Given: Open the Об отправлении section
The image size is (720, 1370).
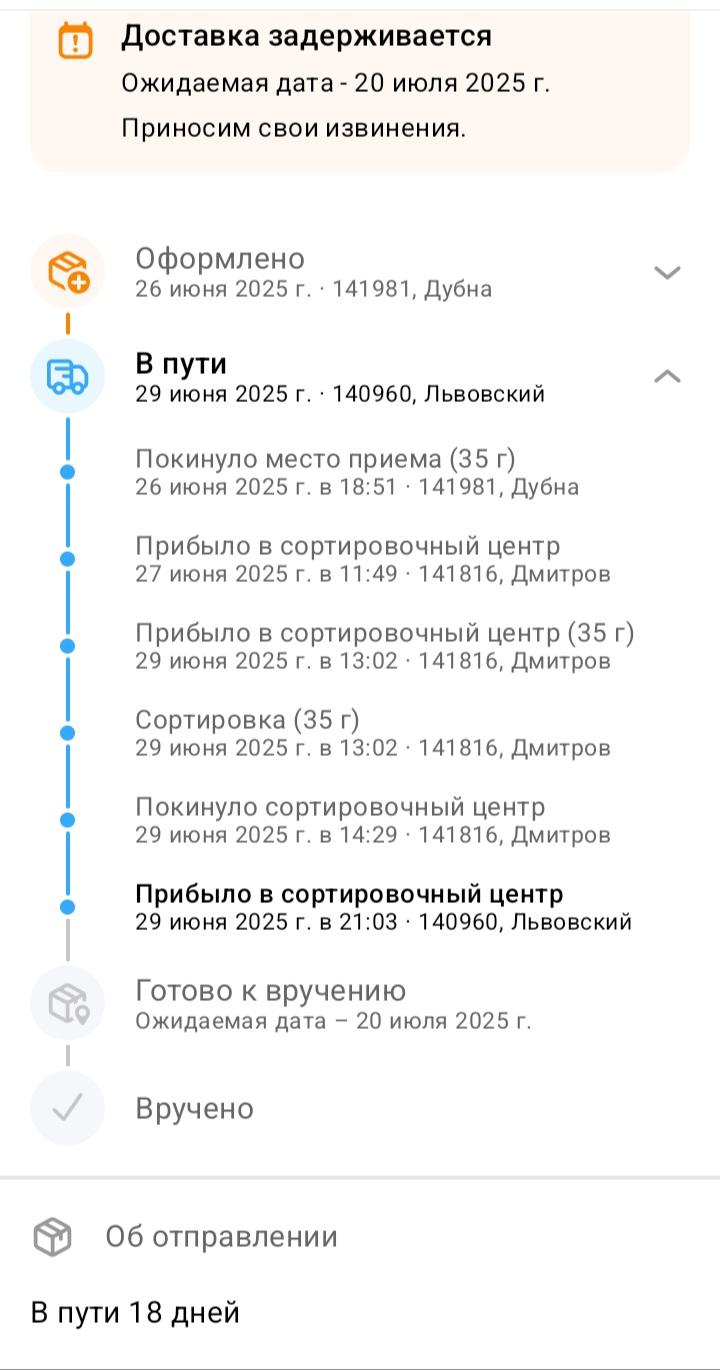Looking at the screenshot, I should click(360, 1237).
